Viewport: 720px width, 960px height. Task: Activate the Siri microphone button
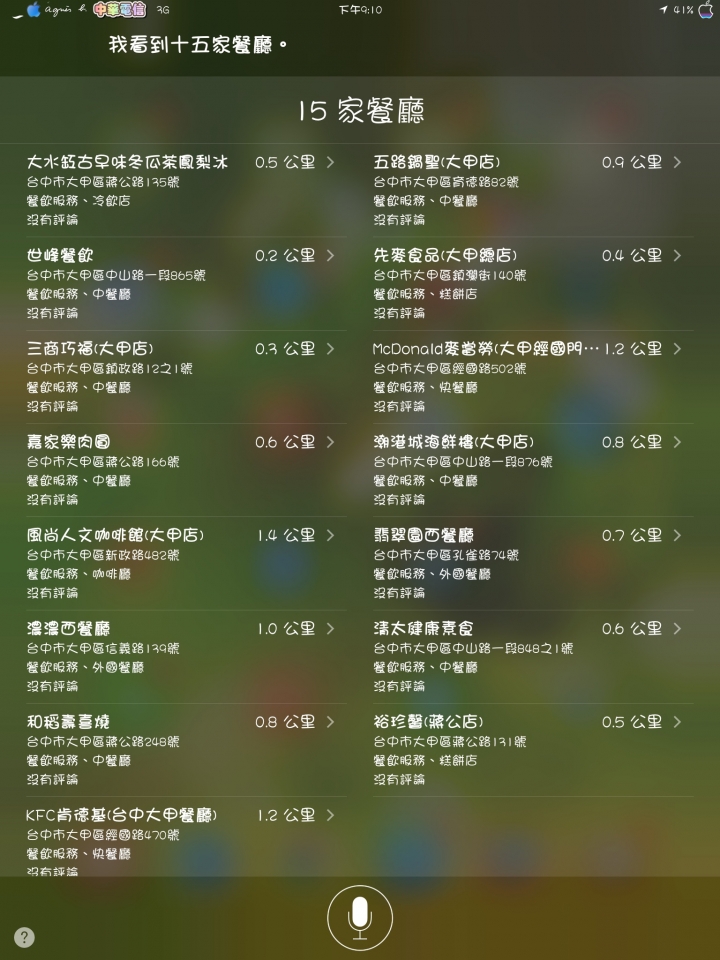[360, 918]
